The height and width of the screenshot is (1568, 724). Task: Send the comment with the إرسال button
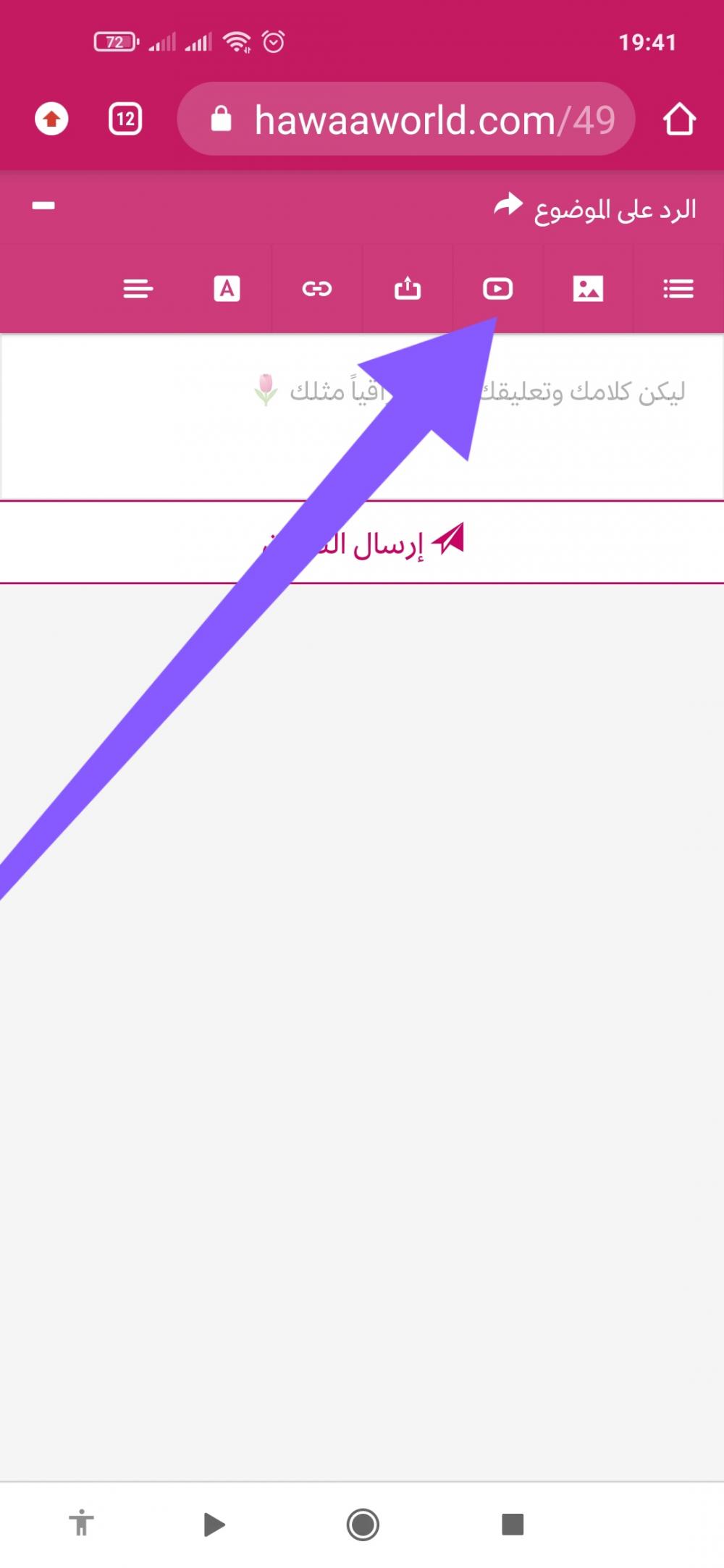coord(362,541)
